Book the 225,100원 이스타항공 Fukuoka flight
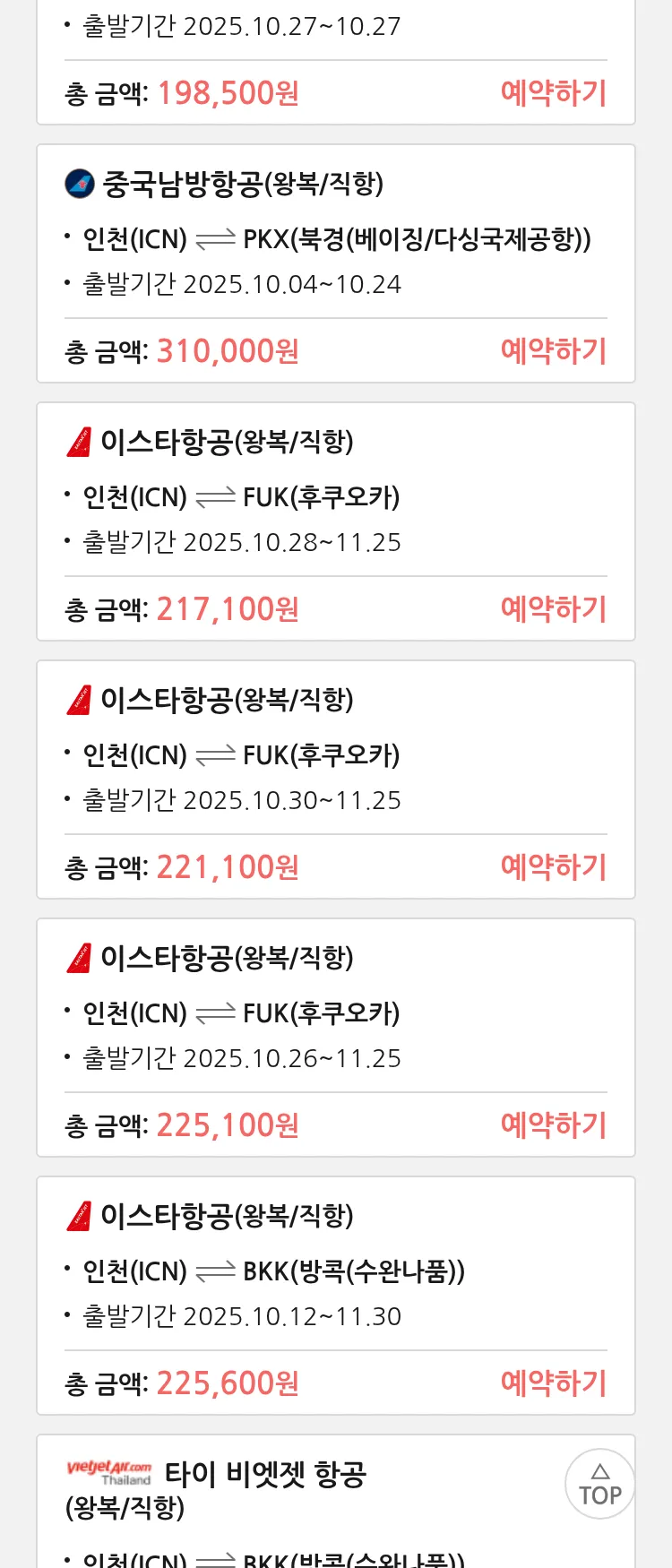 click(x=553, y=1125)
